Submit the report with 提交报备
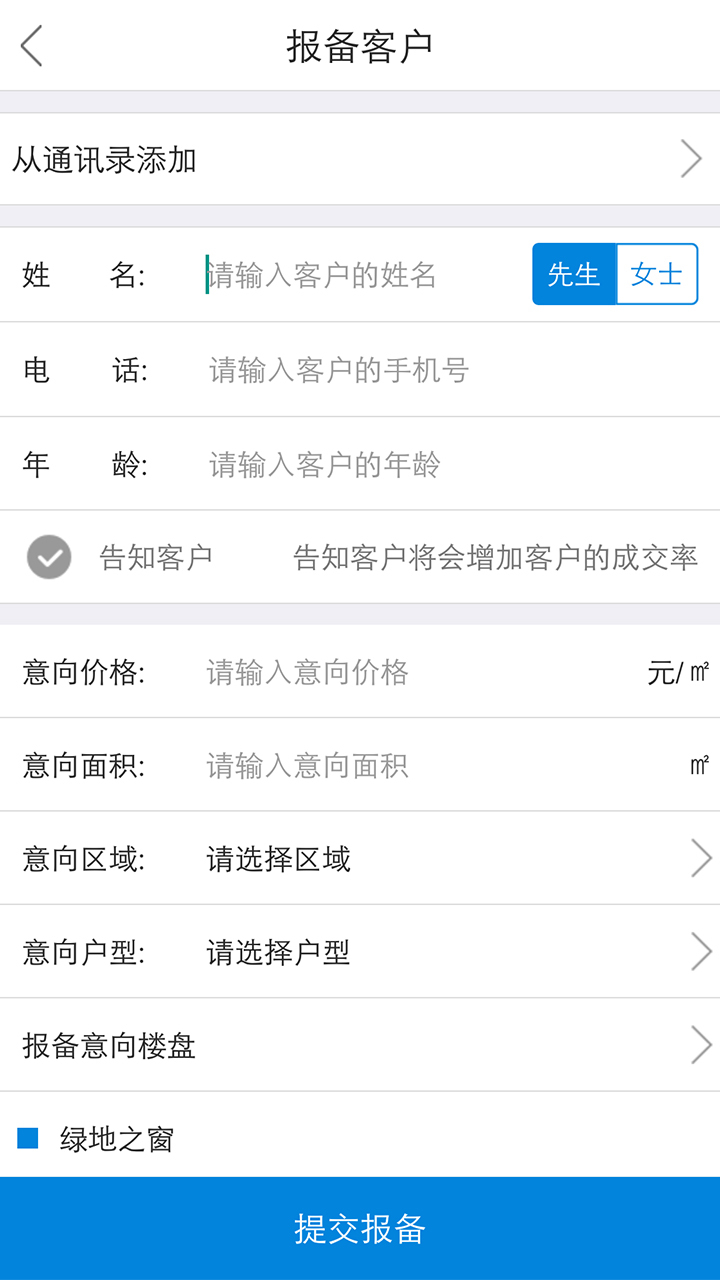The image size is (720, 1280). [x=360, y=1228]
